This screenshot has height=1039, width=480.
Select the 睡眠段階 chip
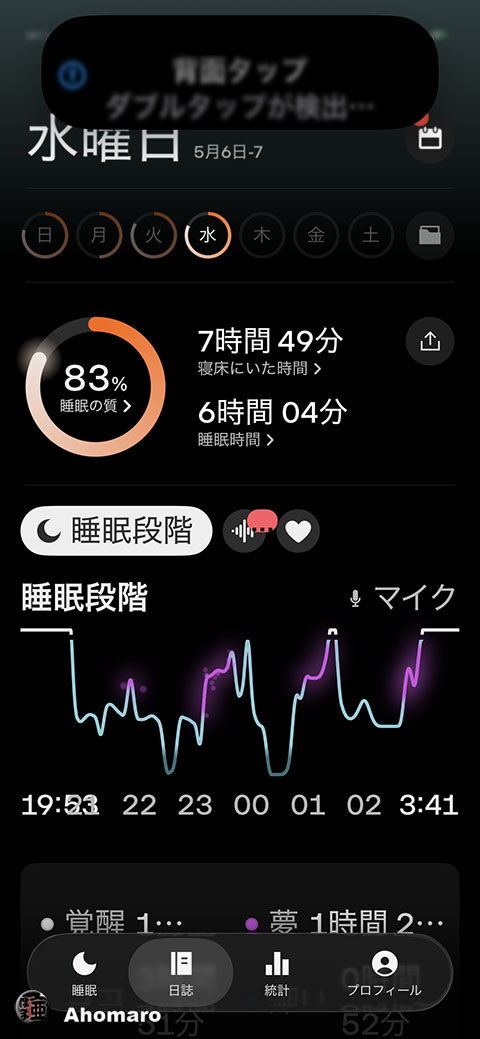(x=117, y=530)
